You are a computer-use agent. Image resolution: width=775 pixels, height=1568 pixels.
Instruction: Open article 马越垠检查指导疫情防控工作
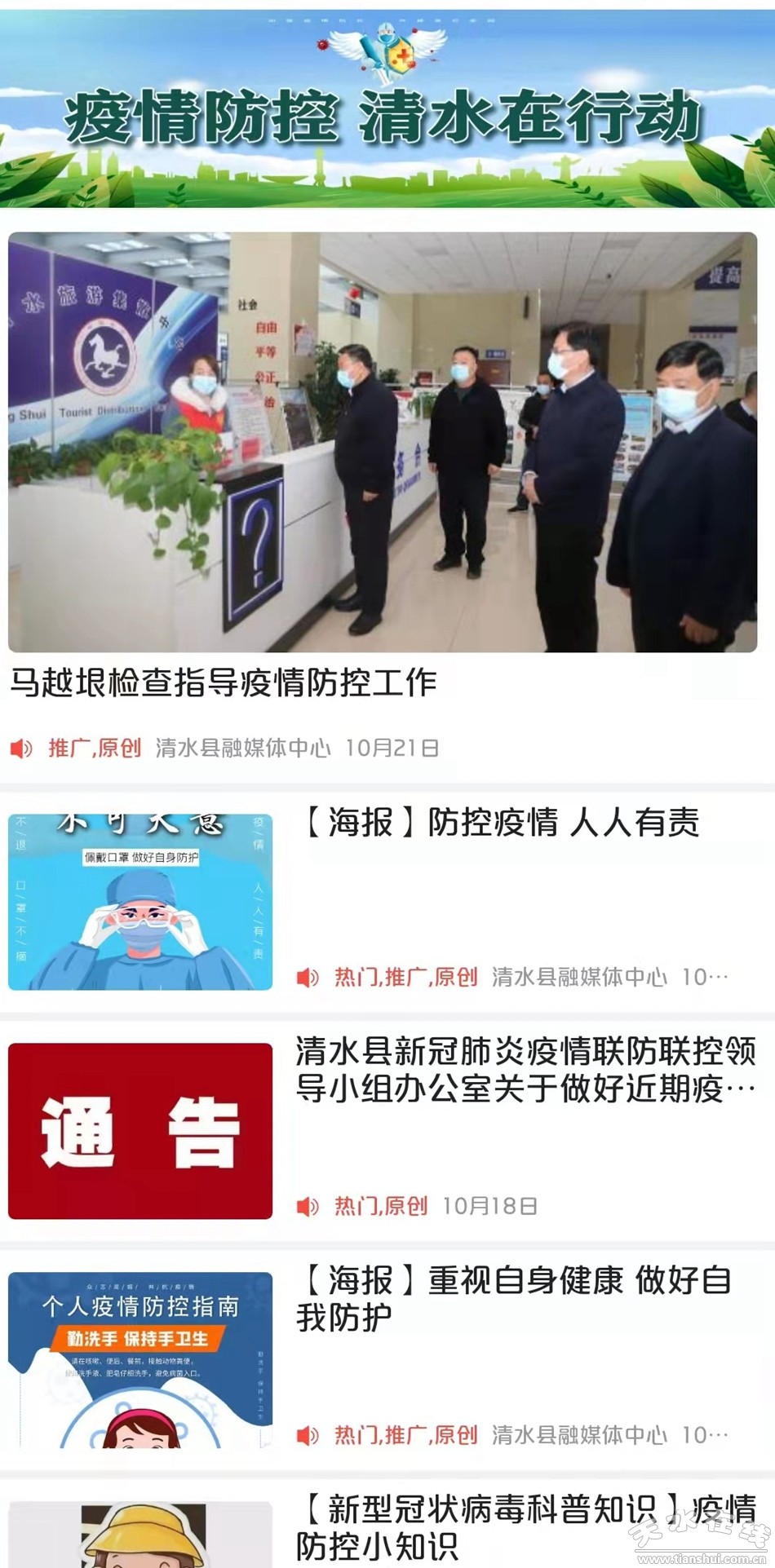[x=224, y=683]
